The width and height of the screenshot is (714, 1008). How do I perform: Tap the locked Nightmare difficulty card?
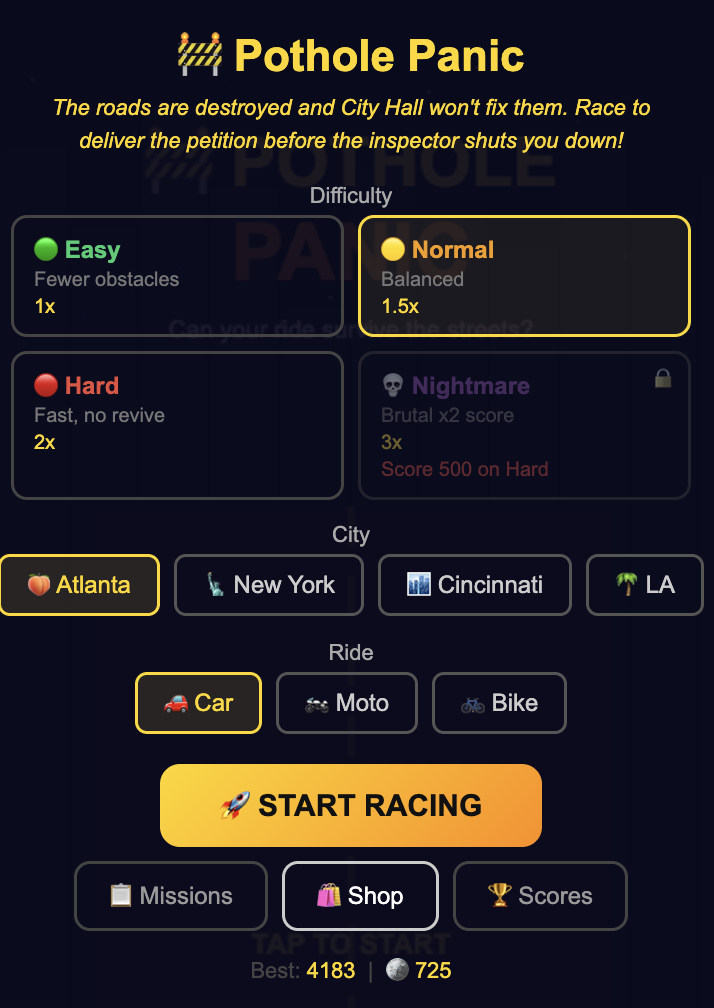524,424
